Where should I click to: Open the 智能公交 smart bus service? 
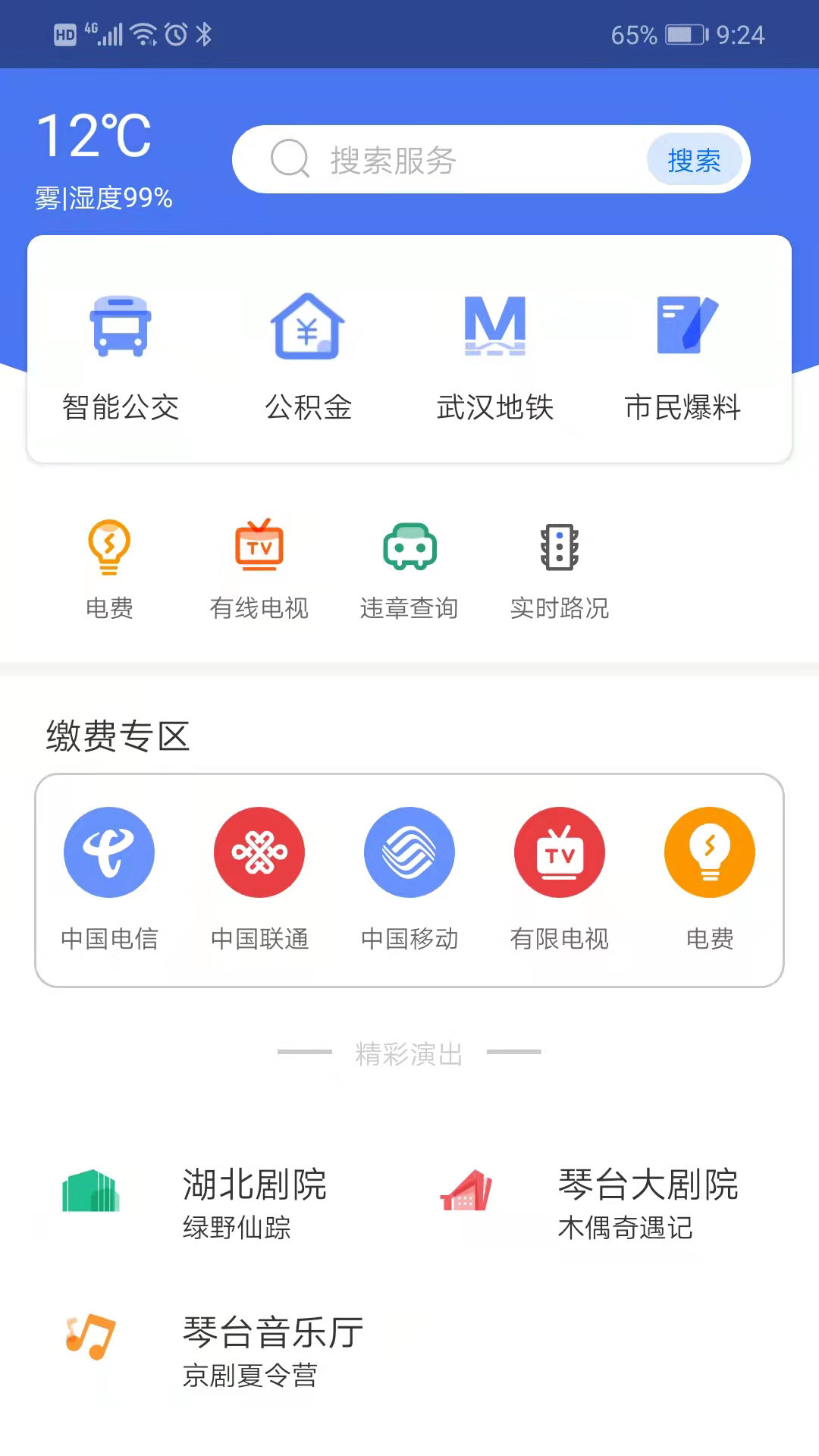(x=120, y=349)
